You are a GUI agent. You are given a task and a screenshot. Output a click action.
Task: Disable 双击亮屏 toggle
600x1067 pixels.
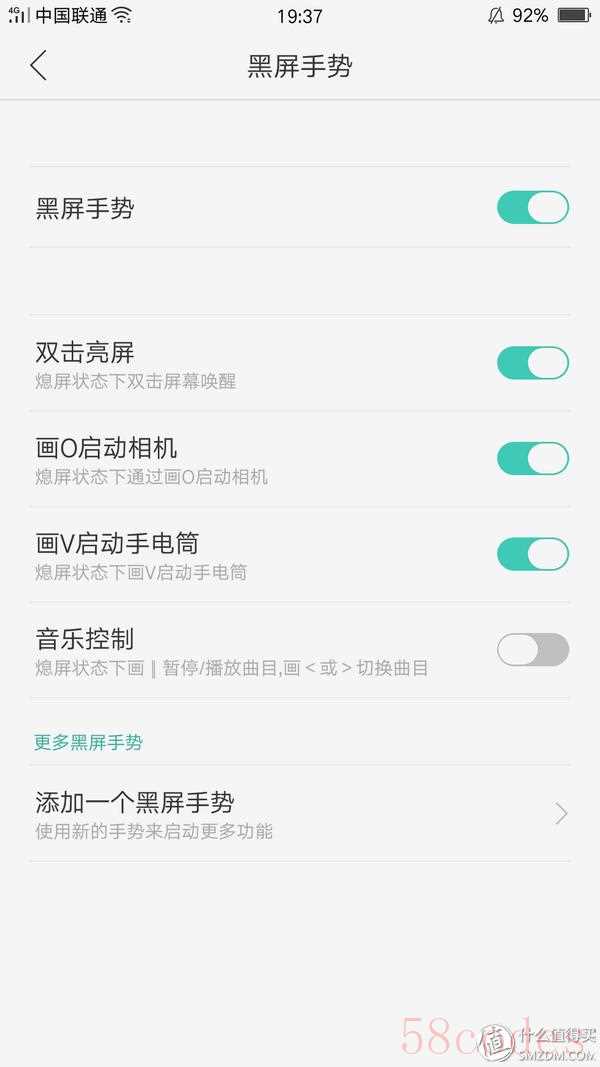tap(533, 363)
